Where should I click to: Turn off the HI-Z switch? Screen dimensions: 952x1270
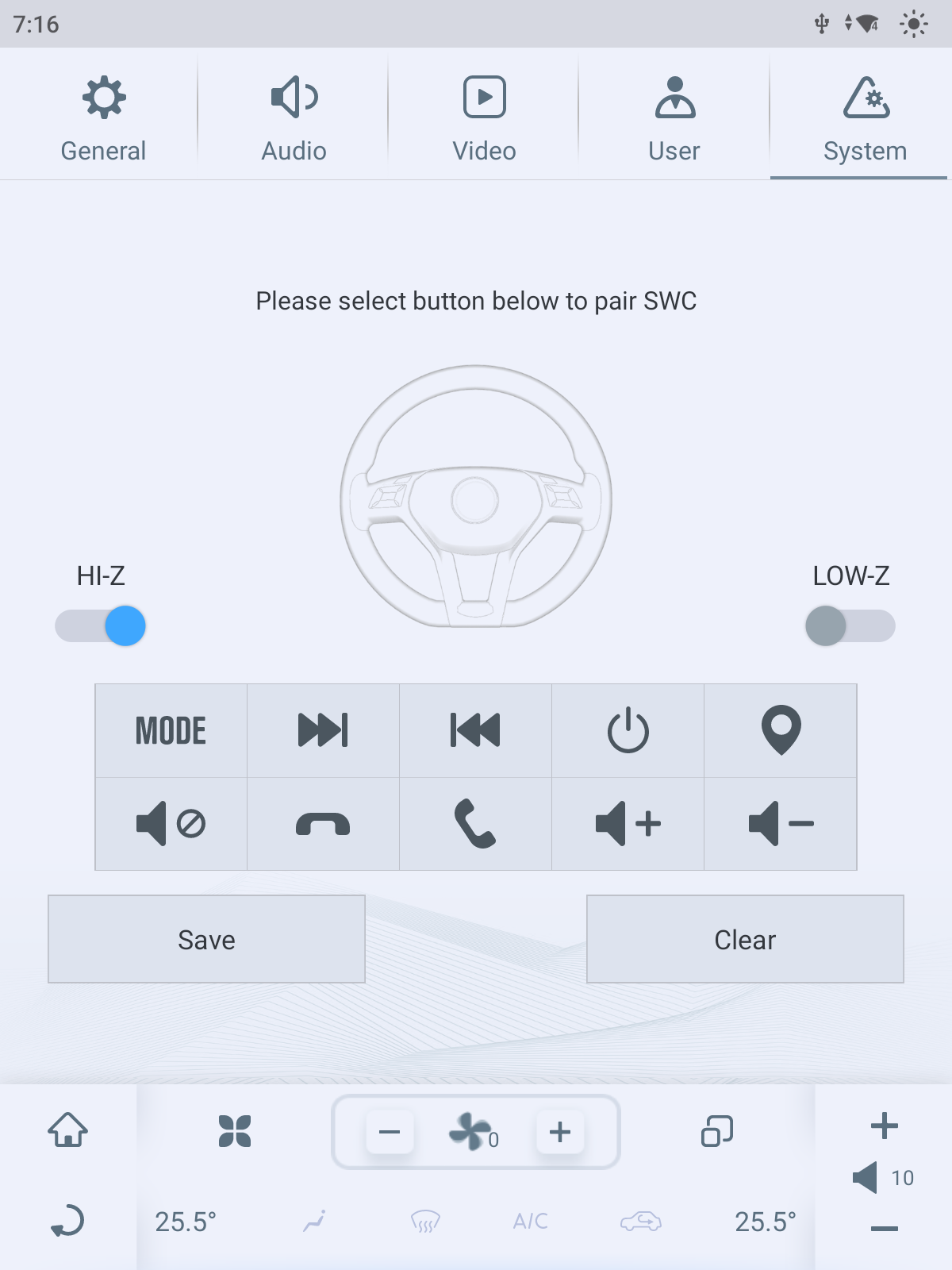[101, 625]
